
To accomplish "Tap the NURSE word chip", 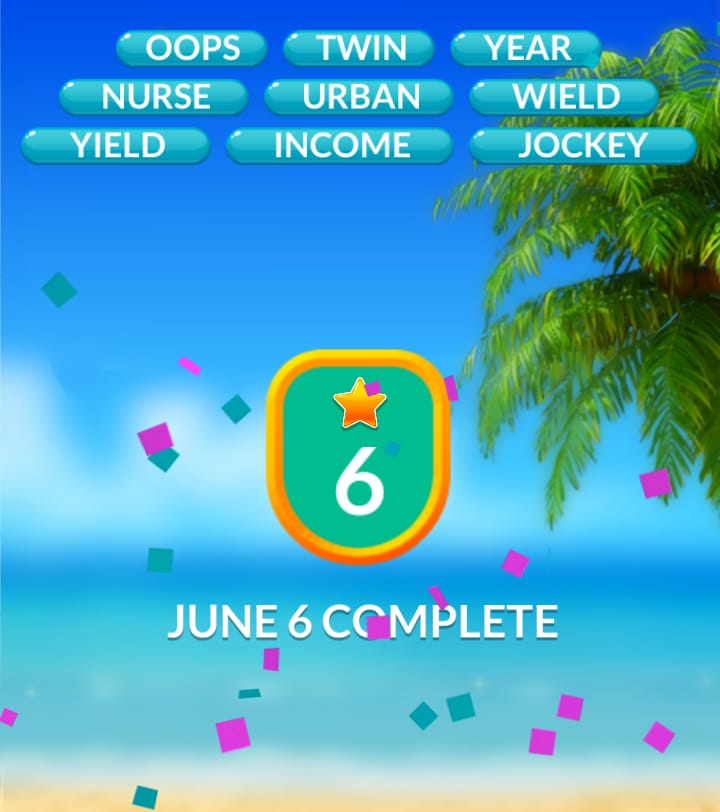I will tap(154, 97).
